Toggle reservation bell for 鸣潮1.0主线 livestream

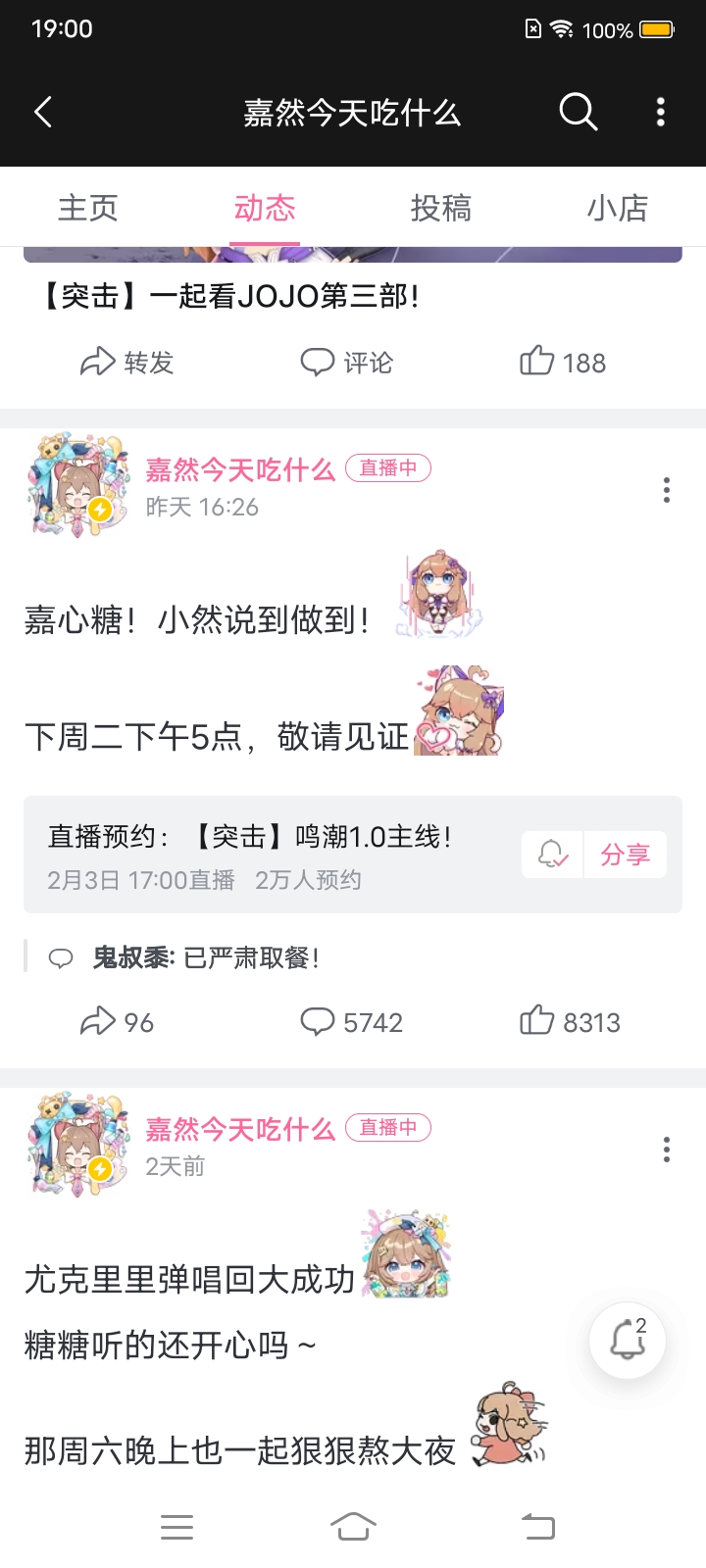pyautogui.click(x=553, y=855)
